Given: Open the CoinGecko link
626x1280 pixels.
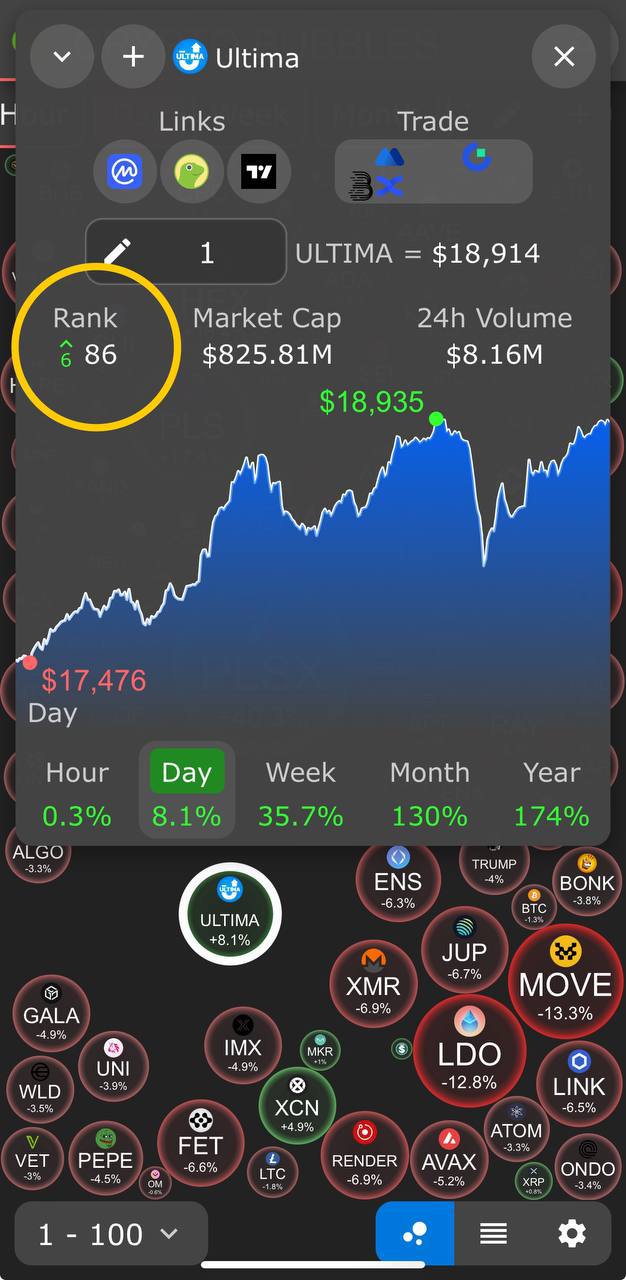Looking at the screenshot, I should tap(192, 172).
